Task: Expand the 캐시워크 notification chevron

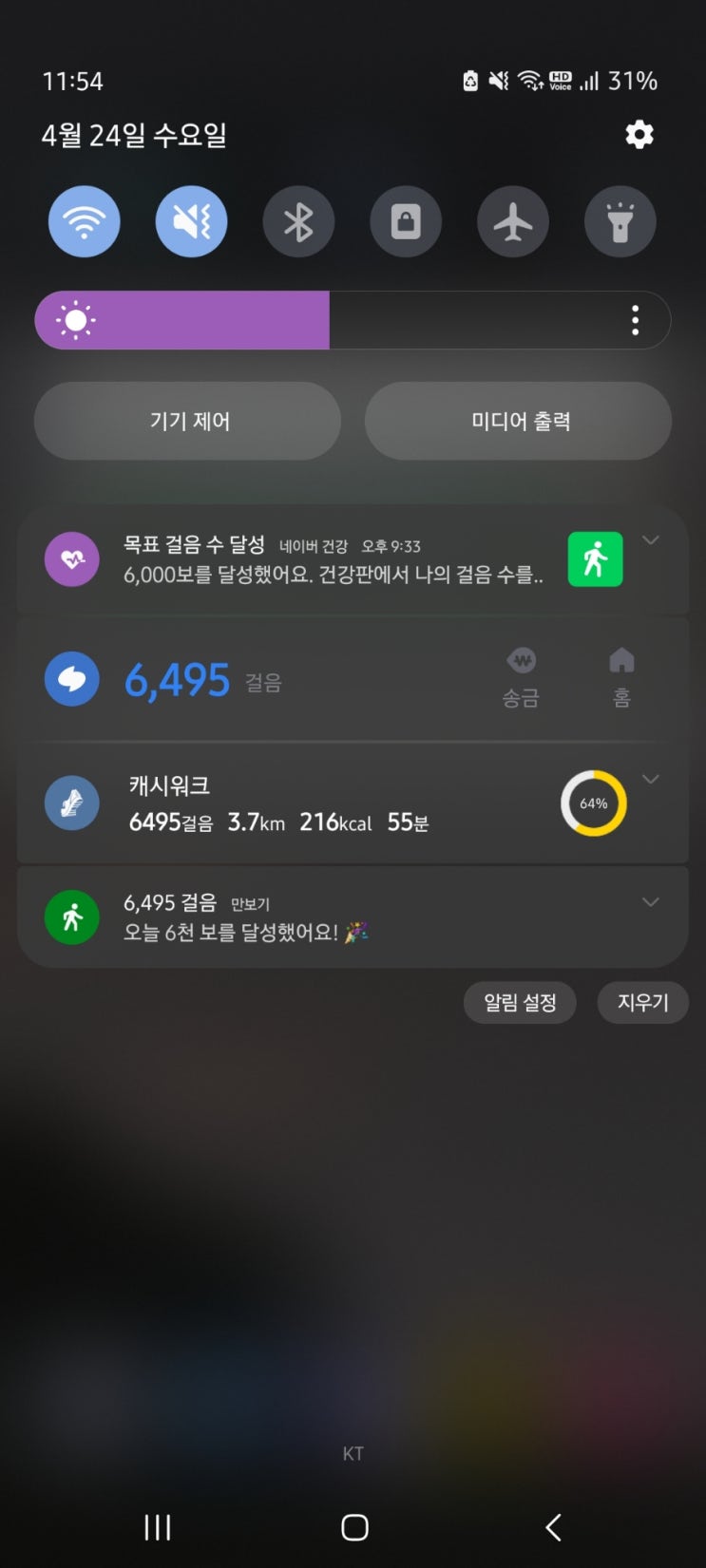Action: point(651,780)
